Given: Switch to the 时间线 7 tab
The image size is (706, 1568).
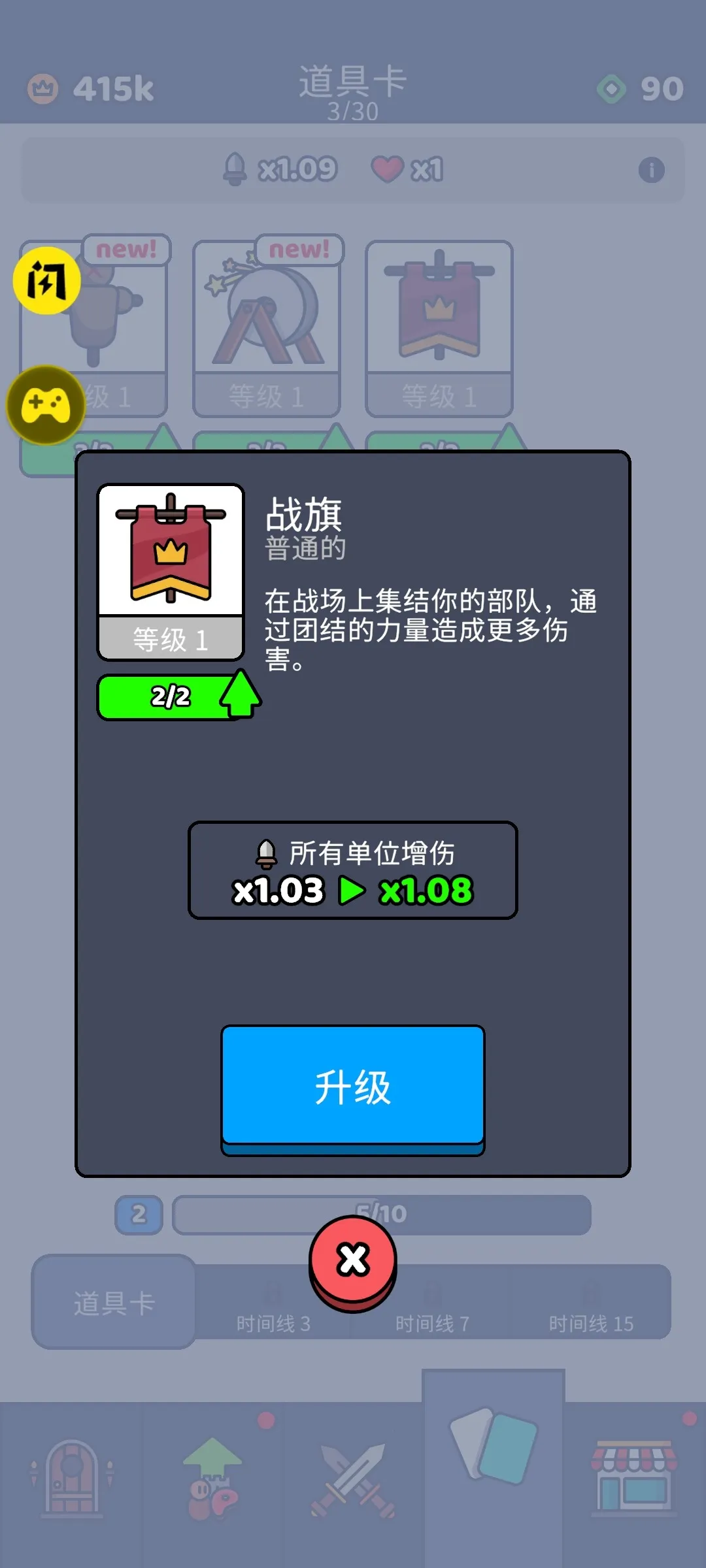Looking at the screenshot, I should point(432,1315).
